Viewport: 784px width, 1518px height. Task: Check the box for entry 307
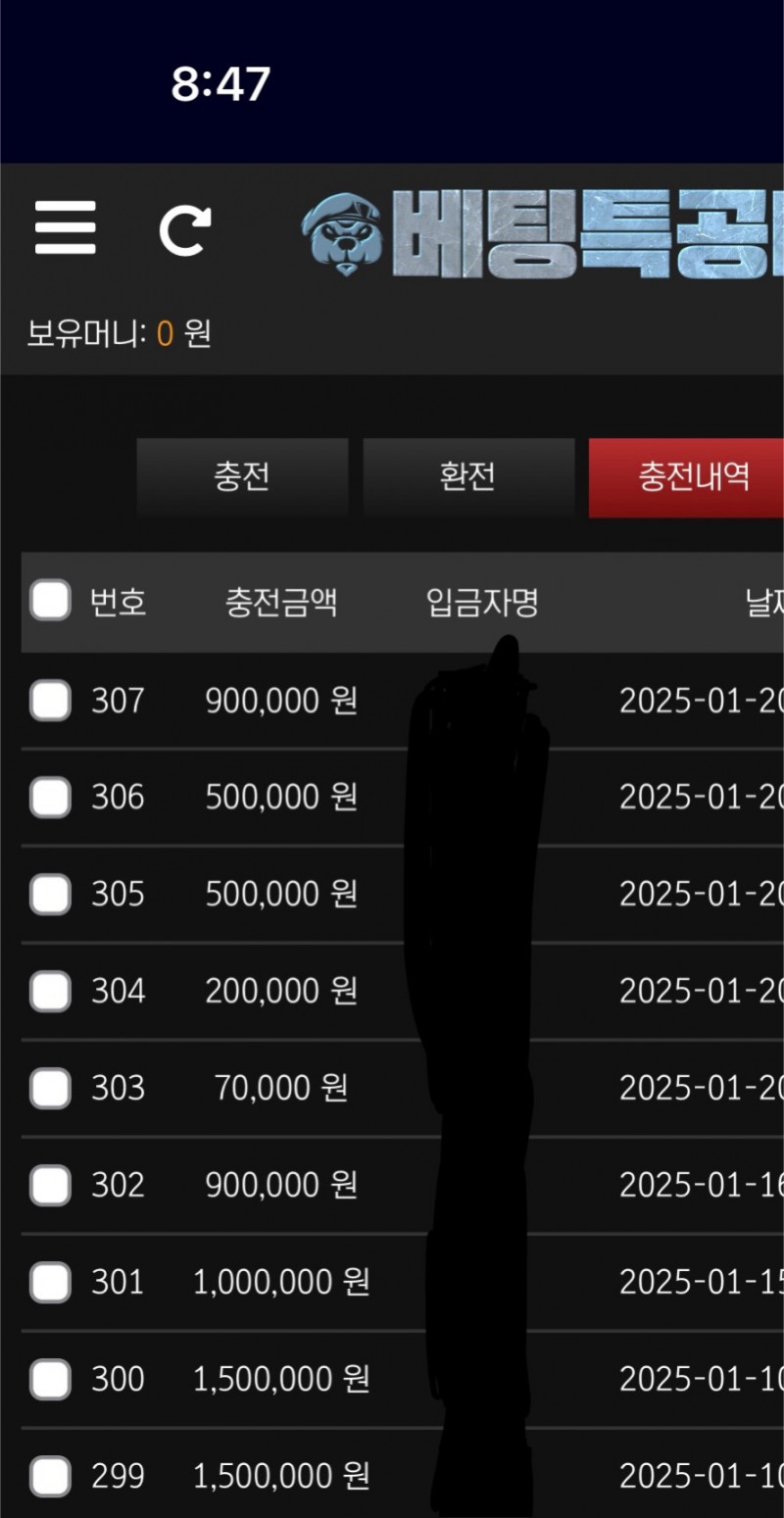click(x=50, y=701)
